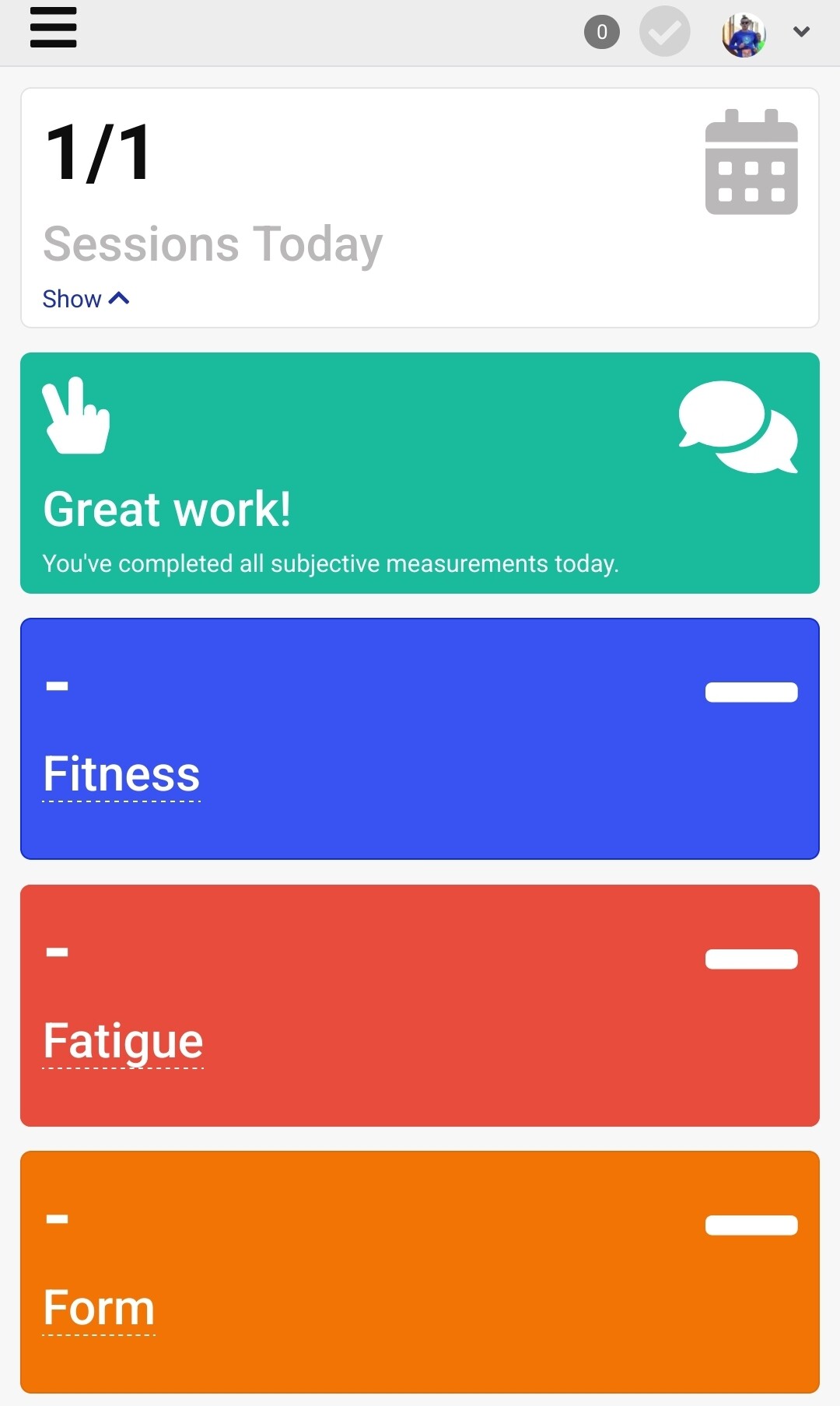This screenshot has height=1406, width=840.
Task: Tap the notification count badge
Action: [602, 32]
